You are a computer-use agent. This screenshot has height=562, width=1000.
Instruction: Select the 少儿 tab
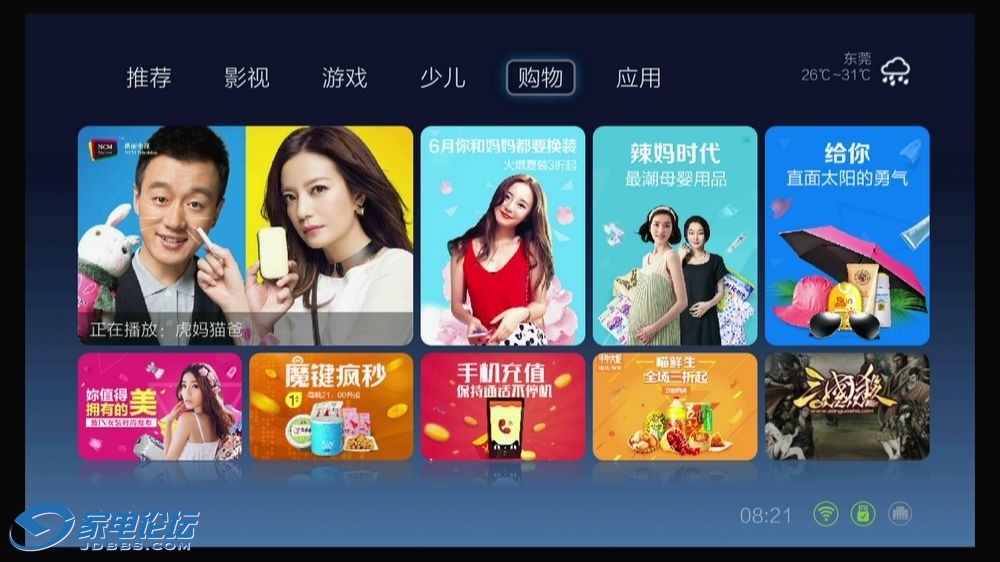coord(442,78)
